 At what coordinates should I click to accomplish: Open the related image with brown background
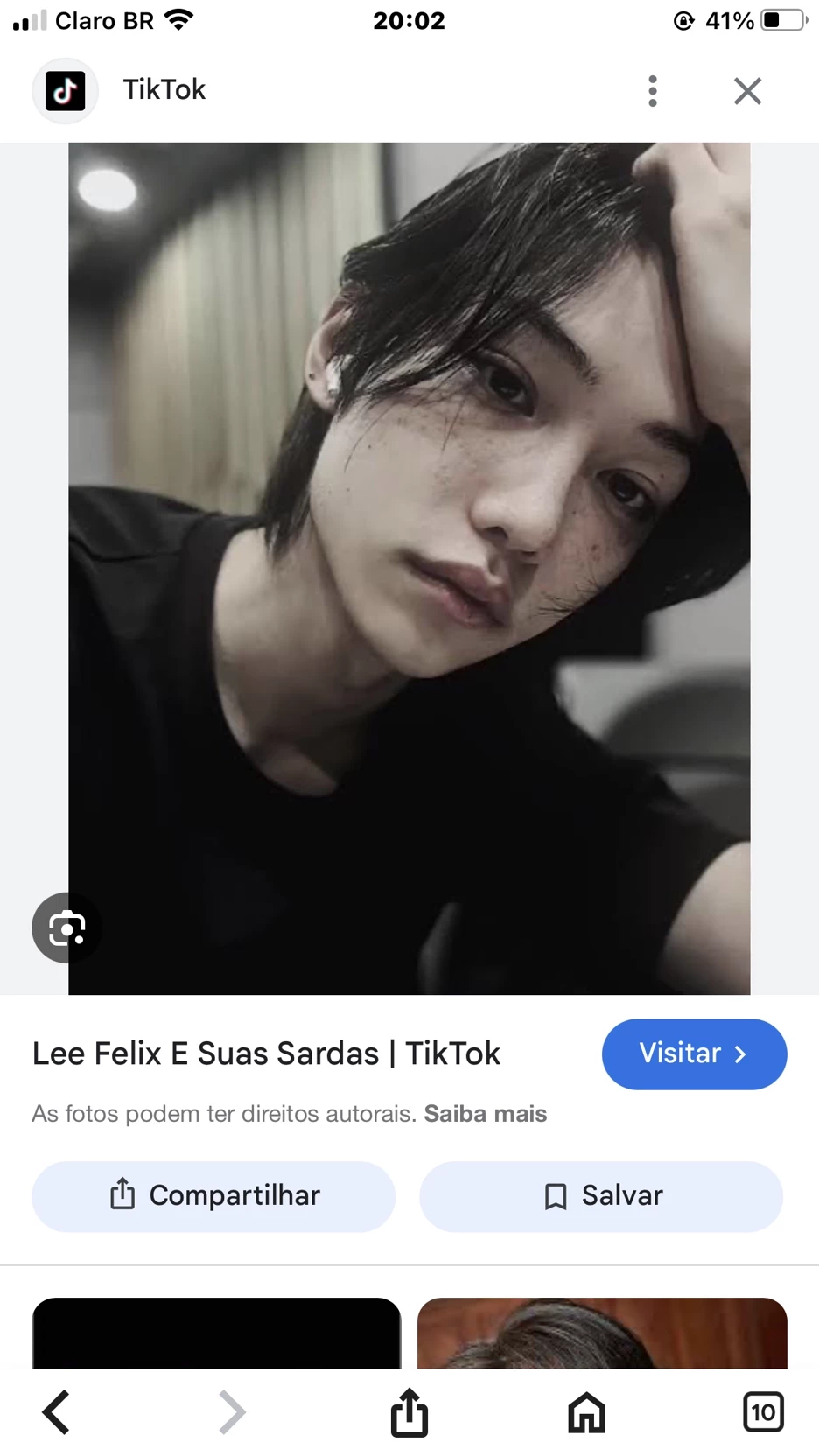pyautogui.click(x=602, y=1333)
